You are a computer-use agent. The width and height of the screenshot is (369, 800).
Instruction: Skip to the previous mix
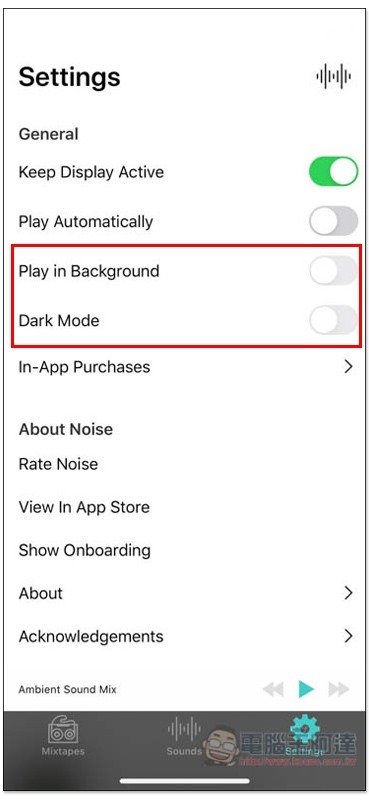point(273,689)
